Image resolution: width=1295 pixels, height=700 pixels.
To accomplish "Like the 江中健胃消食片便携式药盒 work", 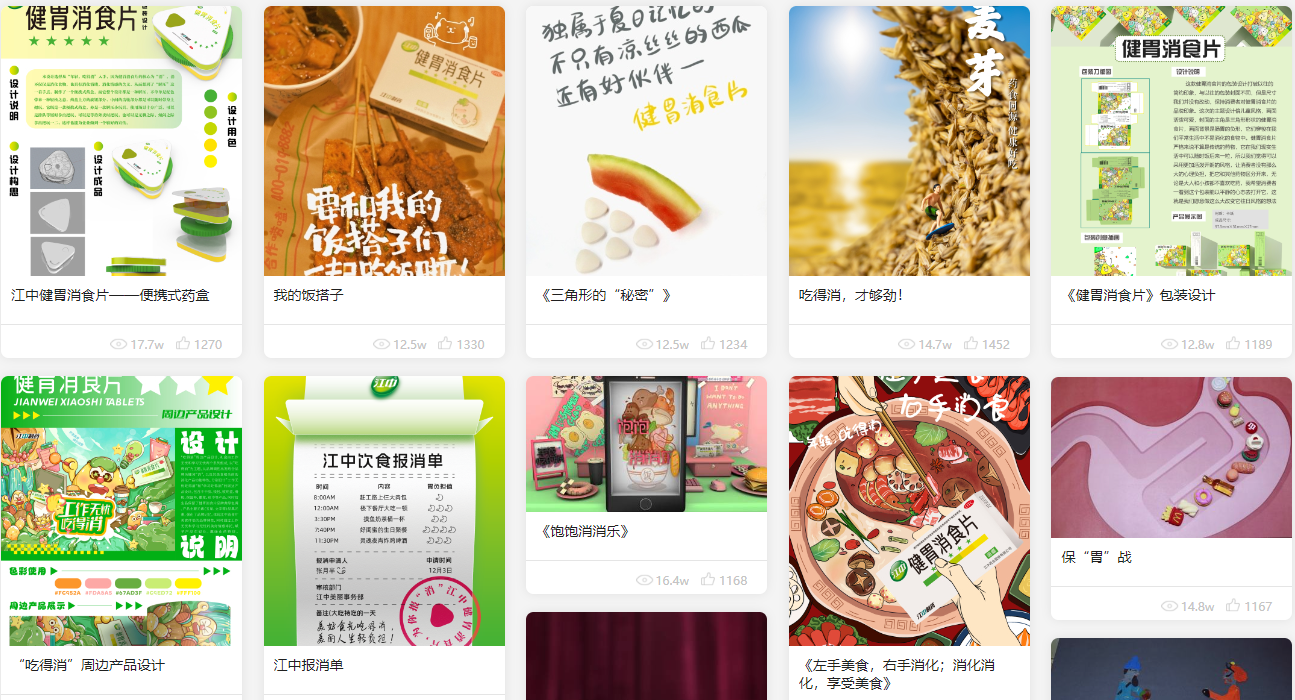I will (183, 344).
